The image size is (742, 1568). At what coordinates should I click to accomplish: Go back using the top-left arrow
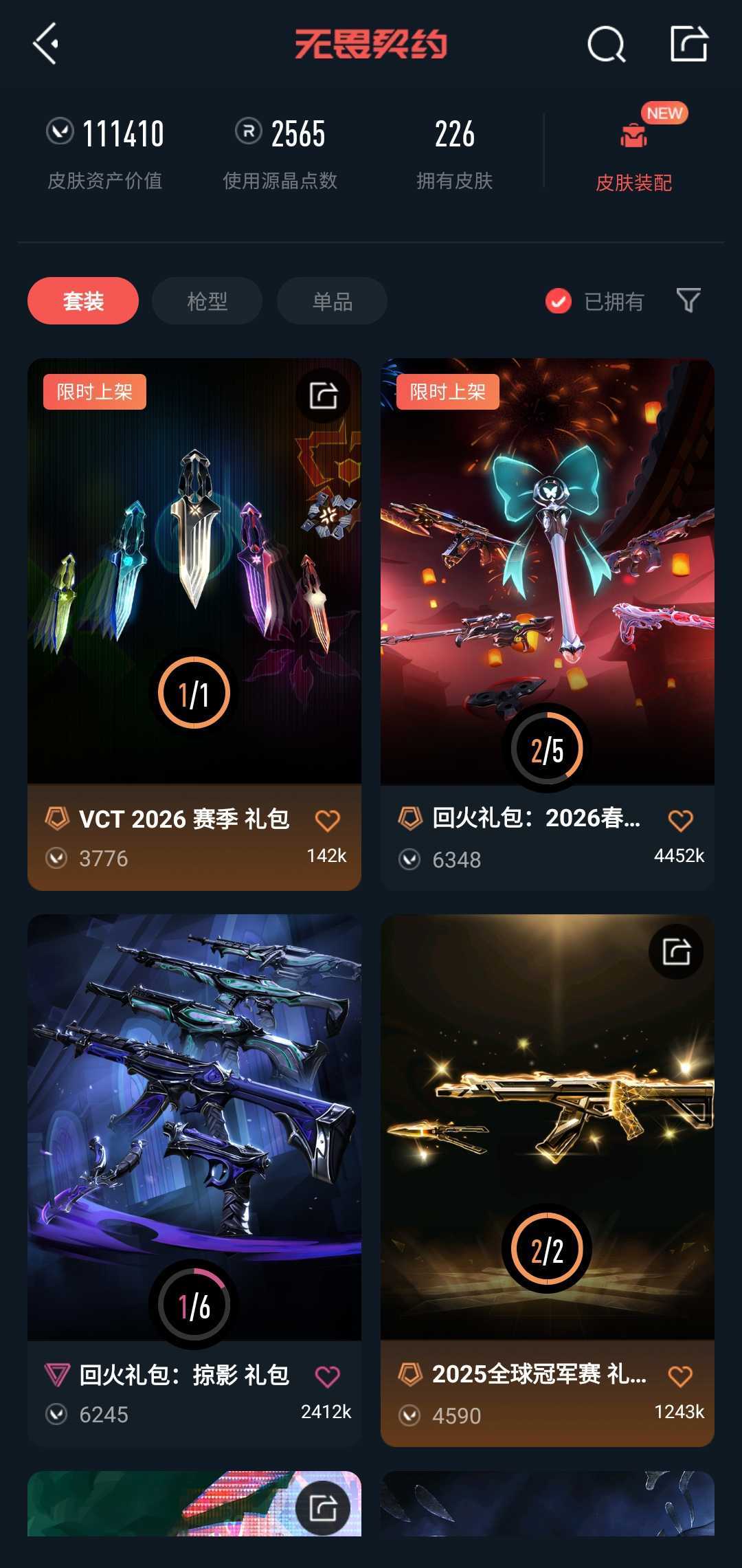46,44
